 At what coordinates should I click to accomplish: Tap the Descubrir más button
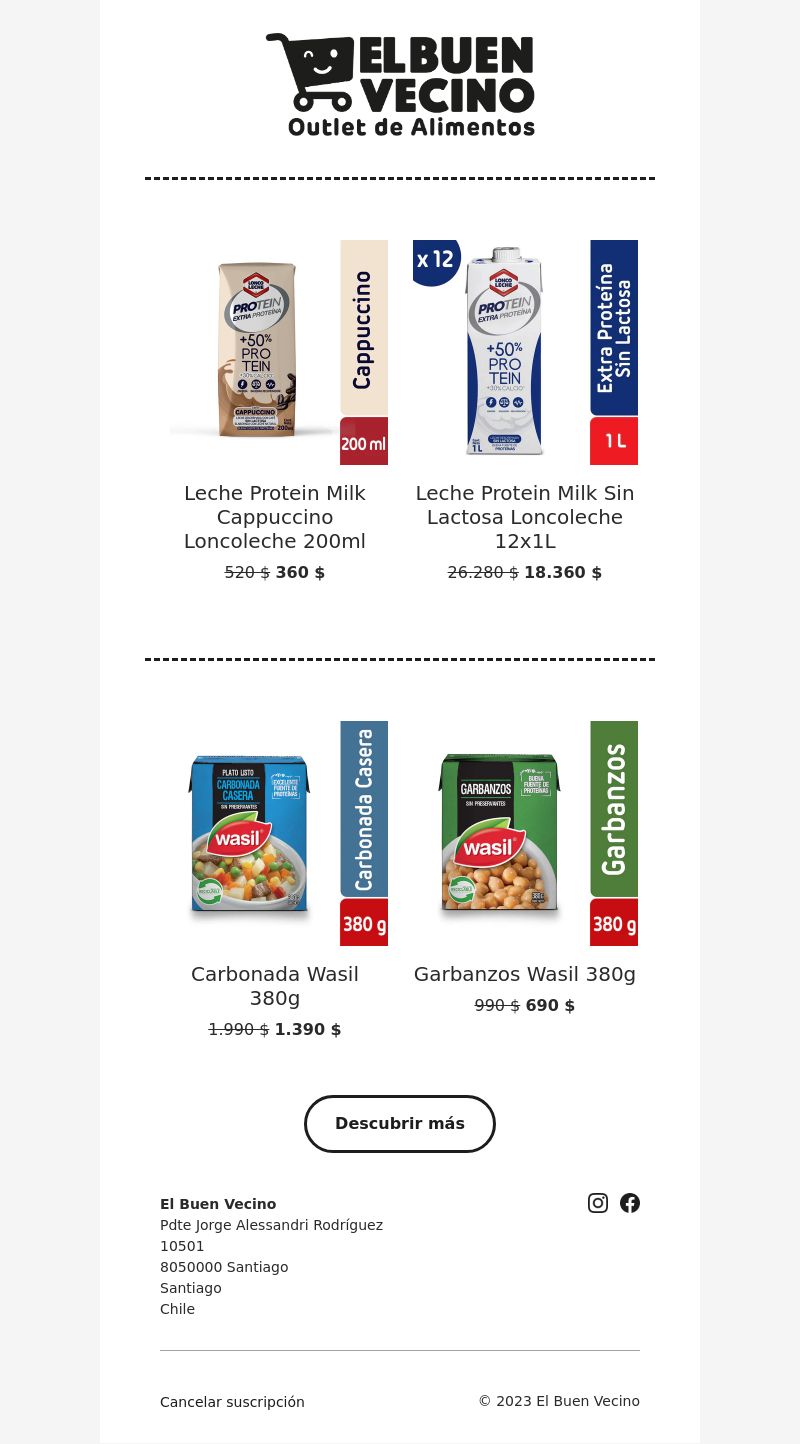point(400,1124)
